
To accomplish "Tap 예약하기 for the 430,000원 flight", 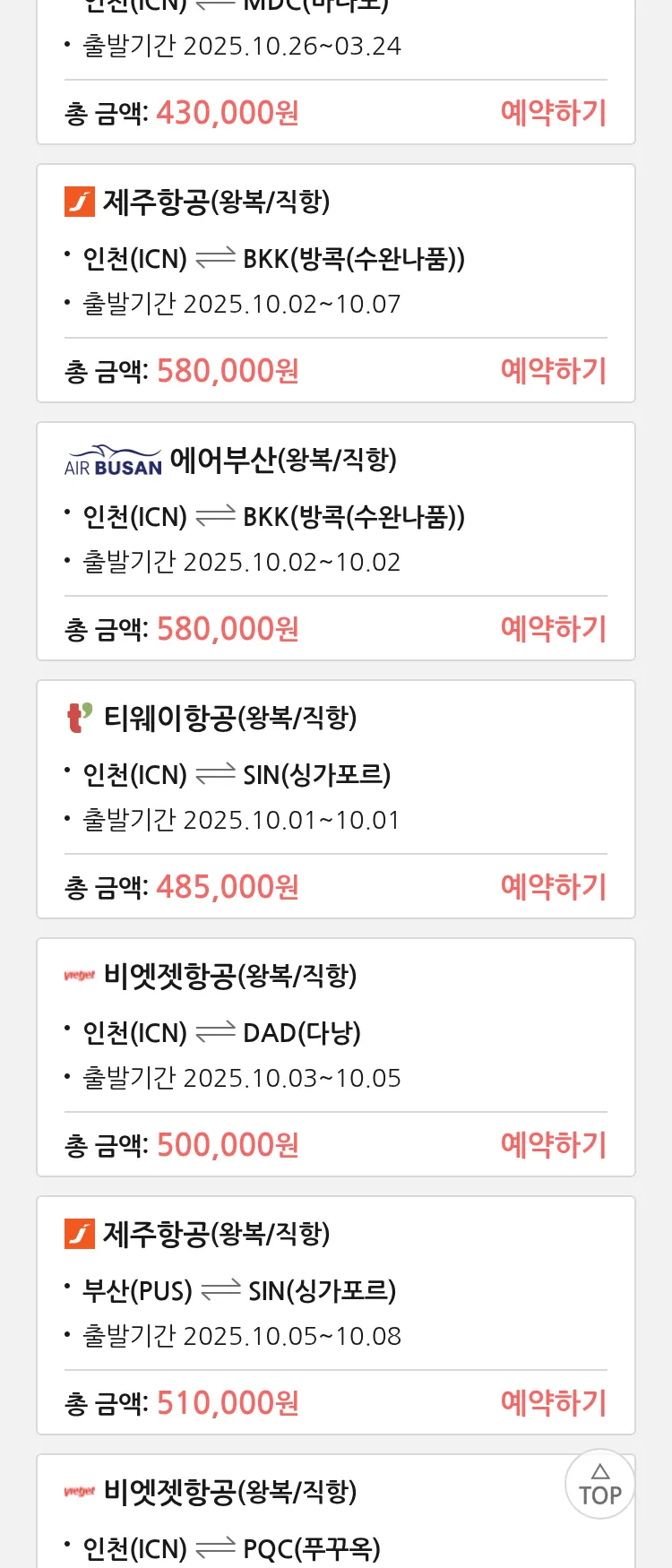I will [x=553, y=113].
